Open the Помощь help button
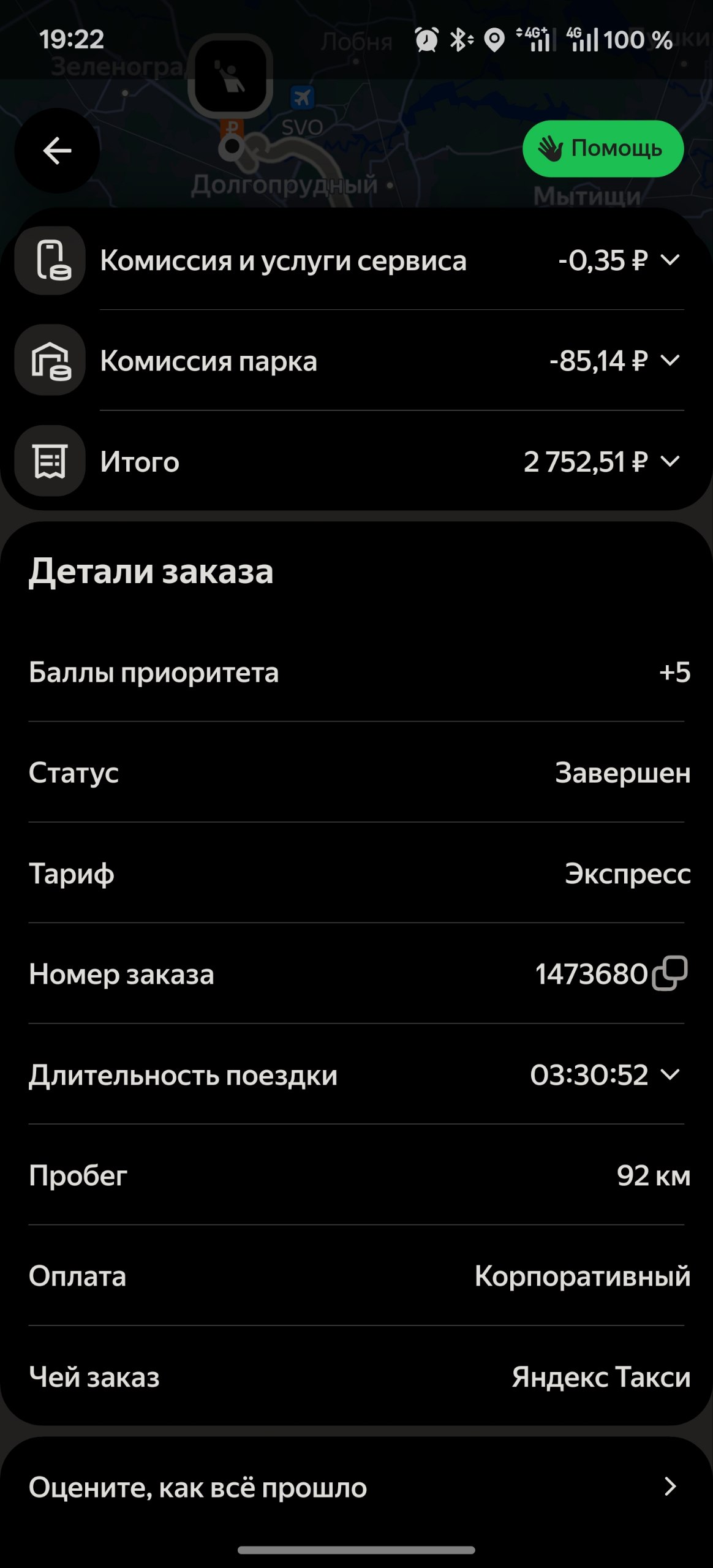Screen dimensions: 713x1568 603,149
